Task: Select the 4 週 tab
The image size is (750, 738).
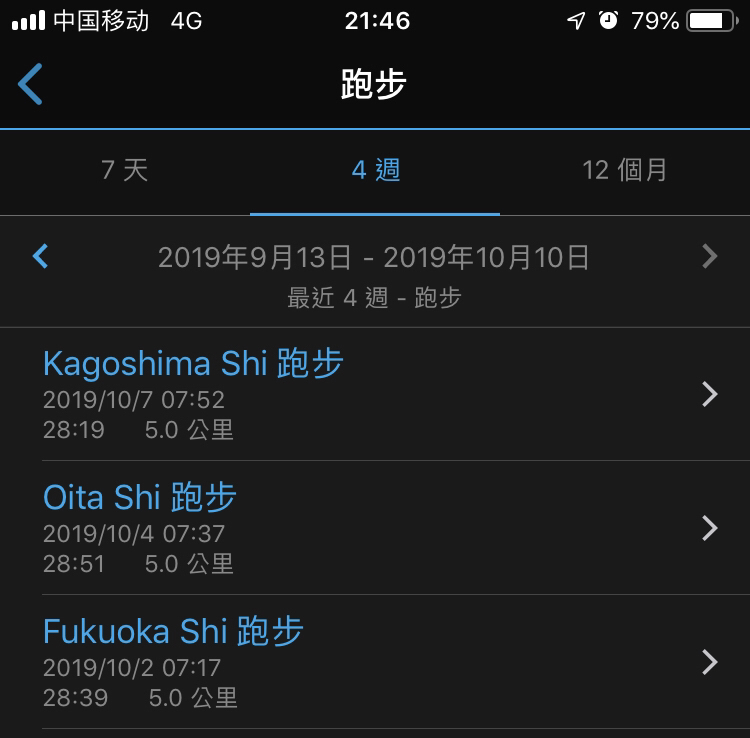Action: coord(375,170)
